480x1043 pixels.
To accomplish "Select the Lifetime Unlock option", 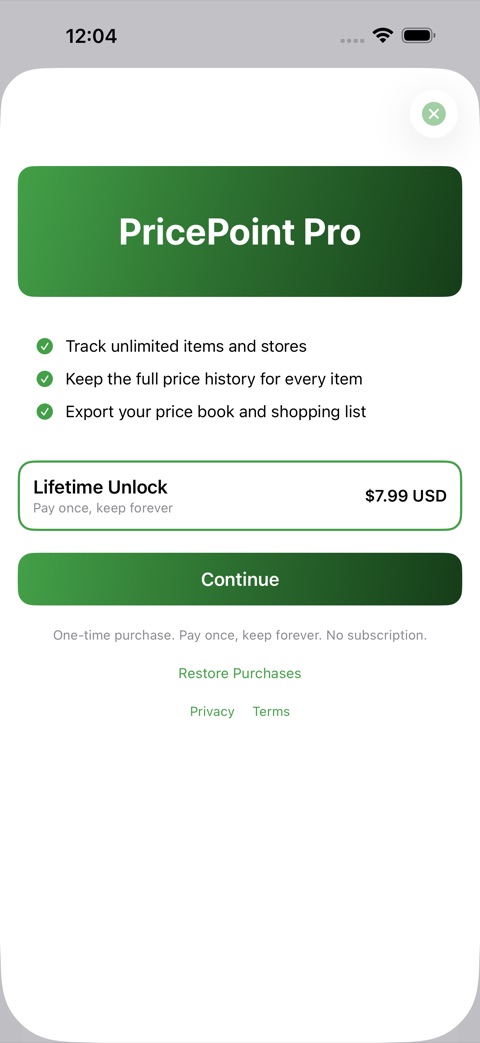I will (x=240, y=496).
